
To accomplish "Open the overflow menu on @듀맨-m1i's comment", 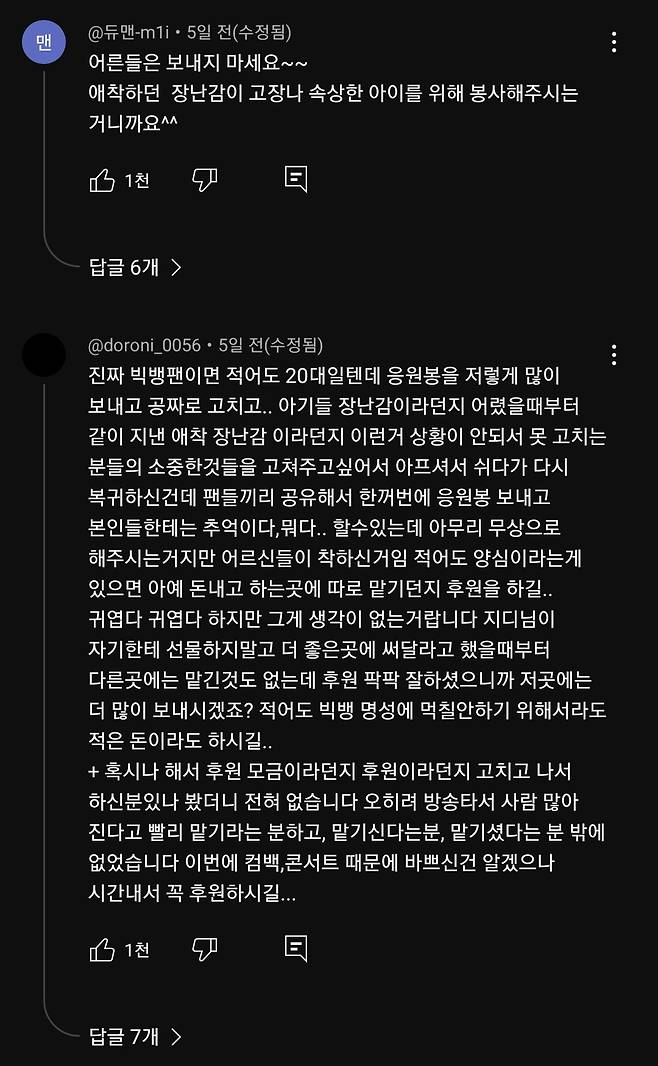I will tap(613, 42).
